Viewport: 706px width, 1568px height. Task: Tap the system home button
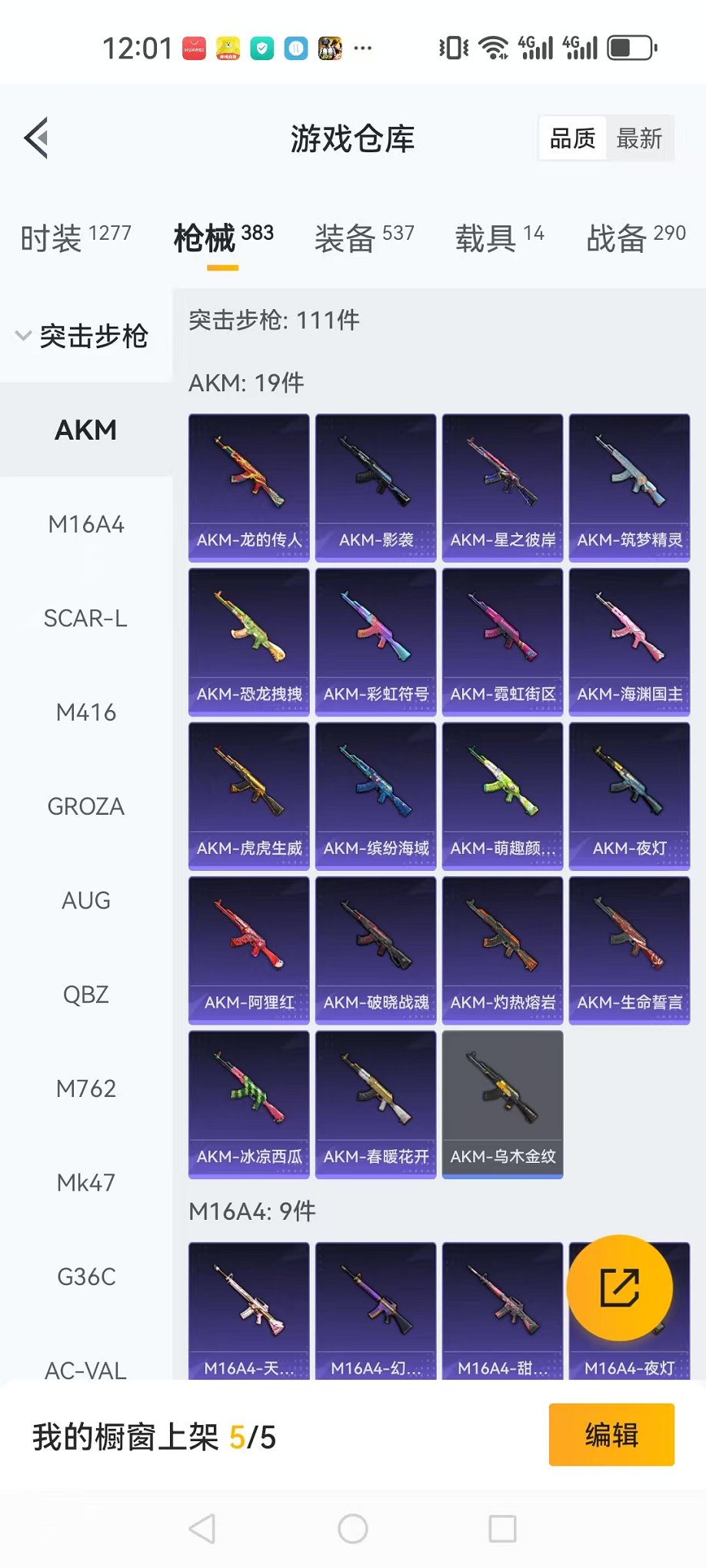353,1529
